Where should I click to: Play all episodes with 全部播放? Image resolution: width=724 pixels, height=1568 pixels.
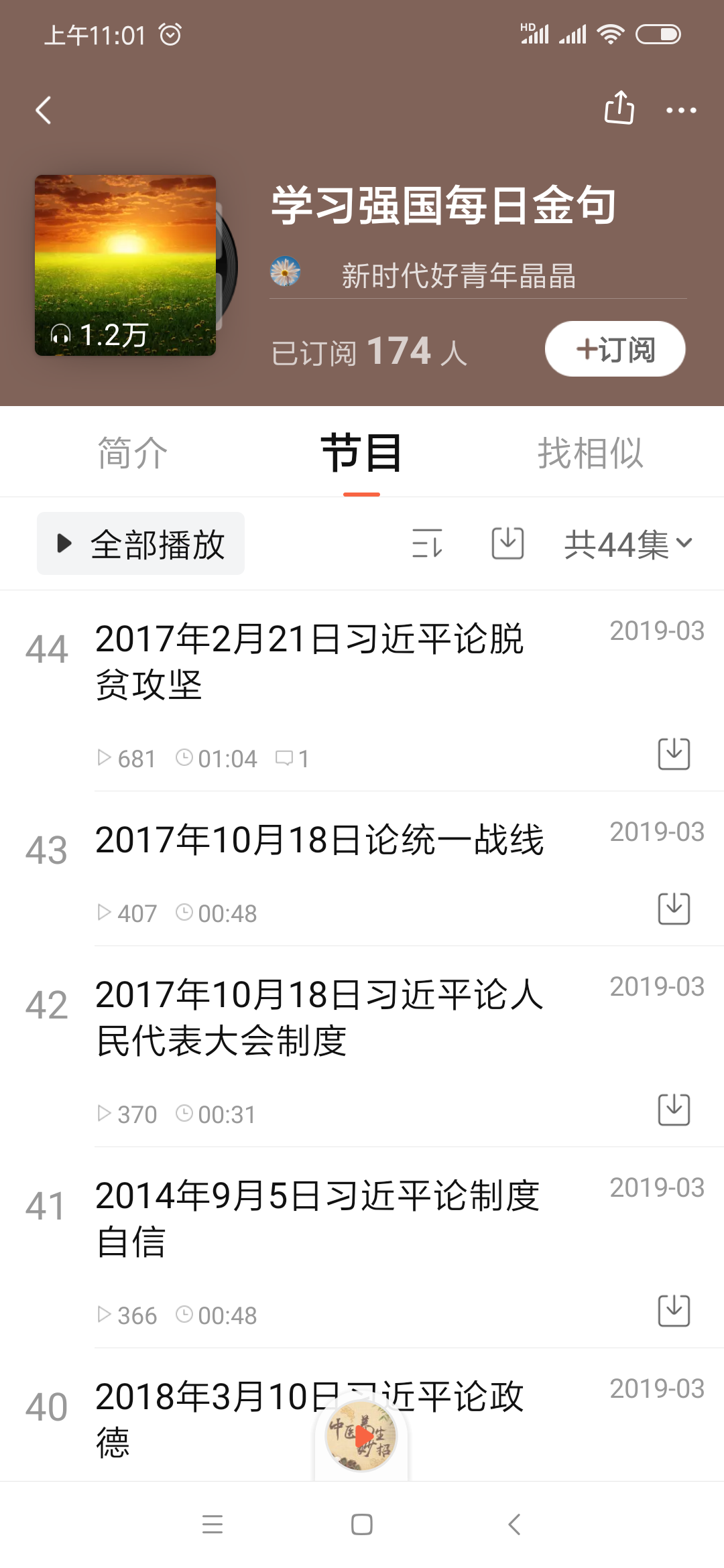click(141, 543)
